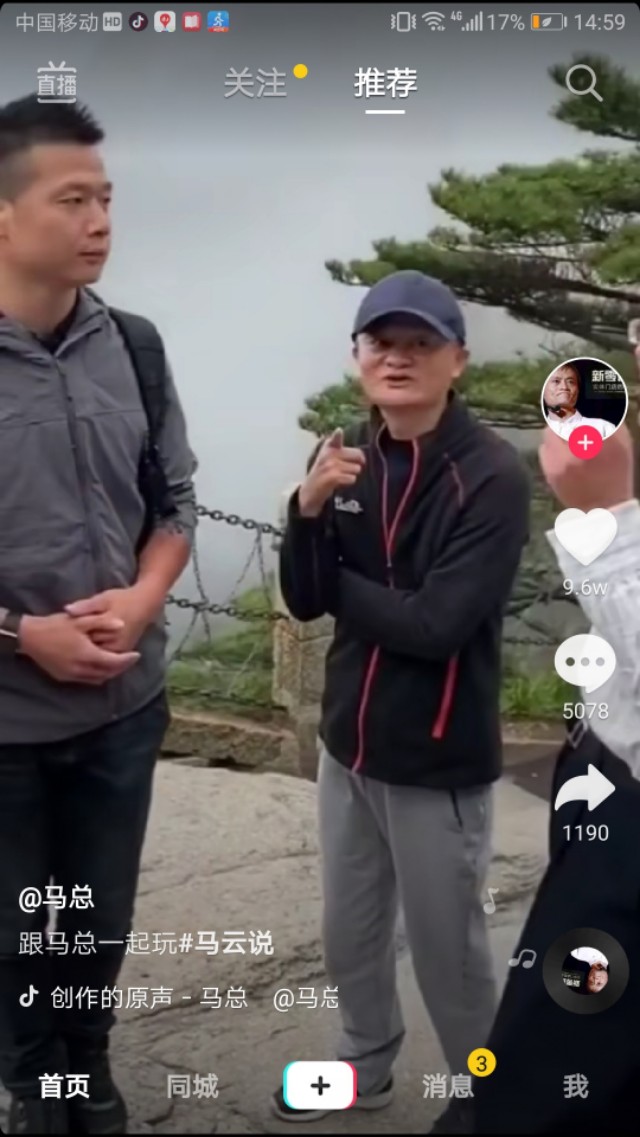
Task: Follow the creator with the plus badge
Action: pyautogui.click(x=585, y=442)
